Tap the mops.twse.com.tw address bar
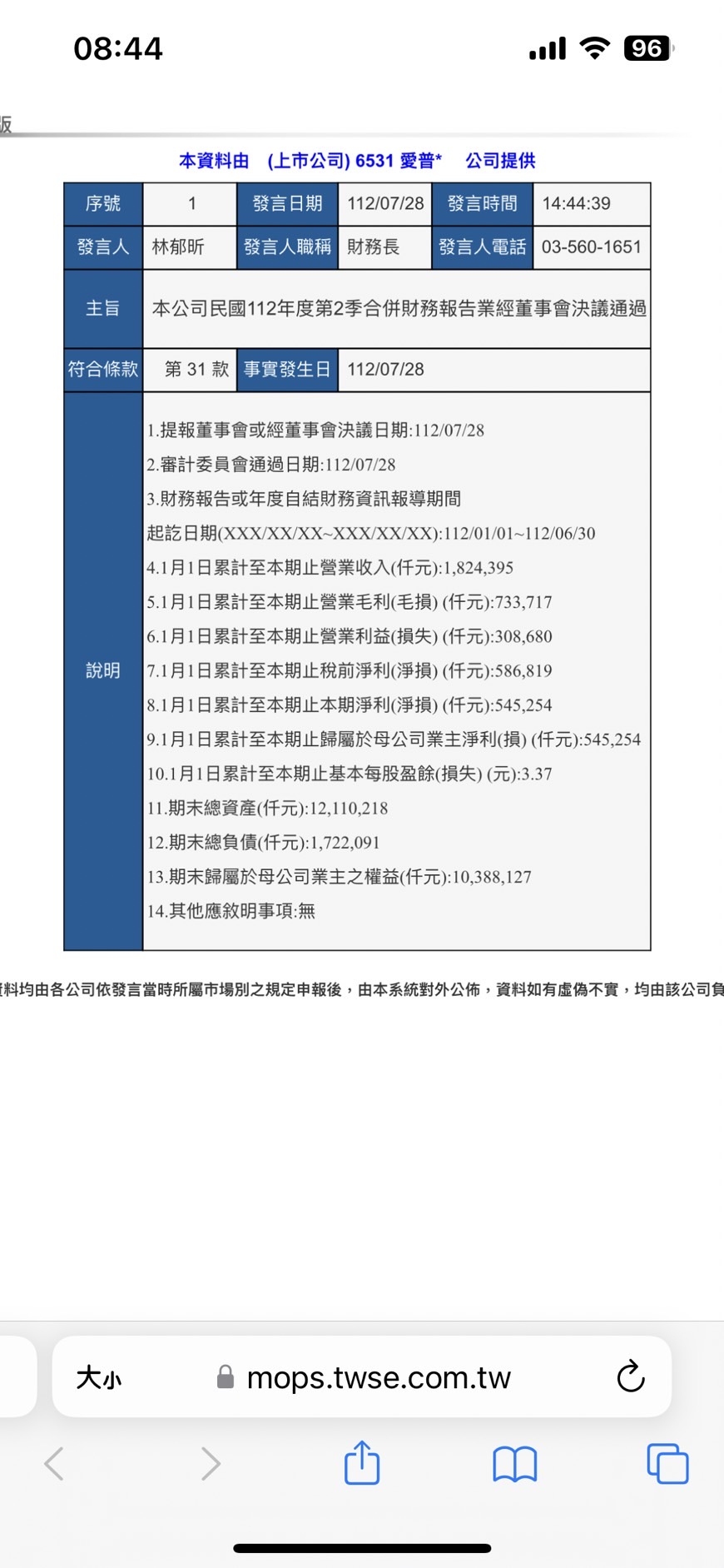This screenshot has width=724, height=1568. pyautogui.click(x=379, y=1378)
